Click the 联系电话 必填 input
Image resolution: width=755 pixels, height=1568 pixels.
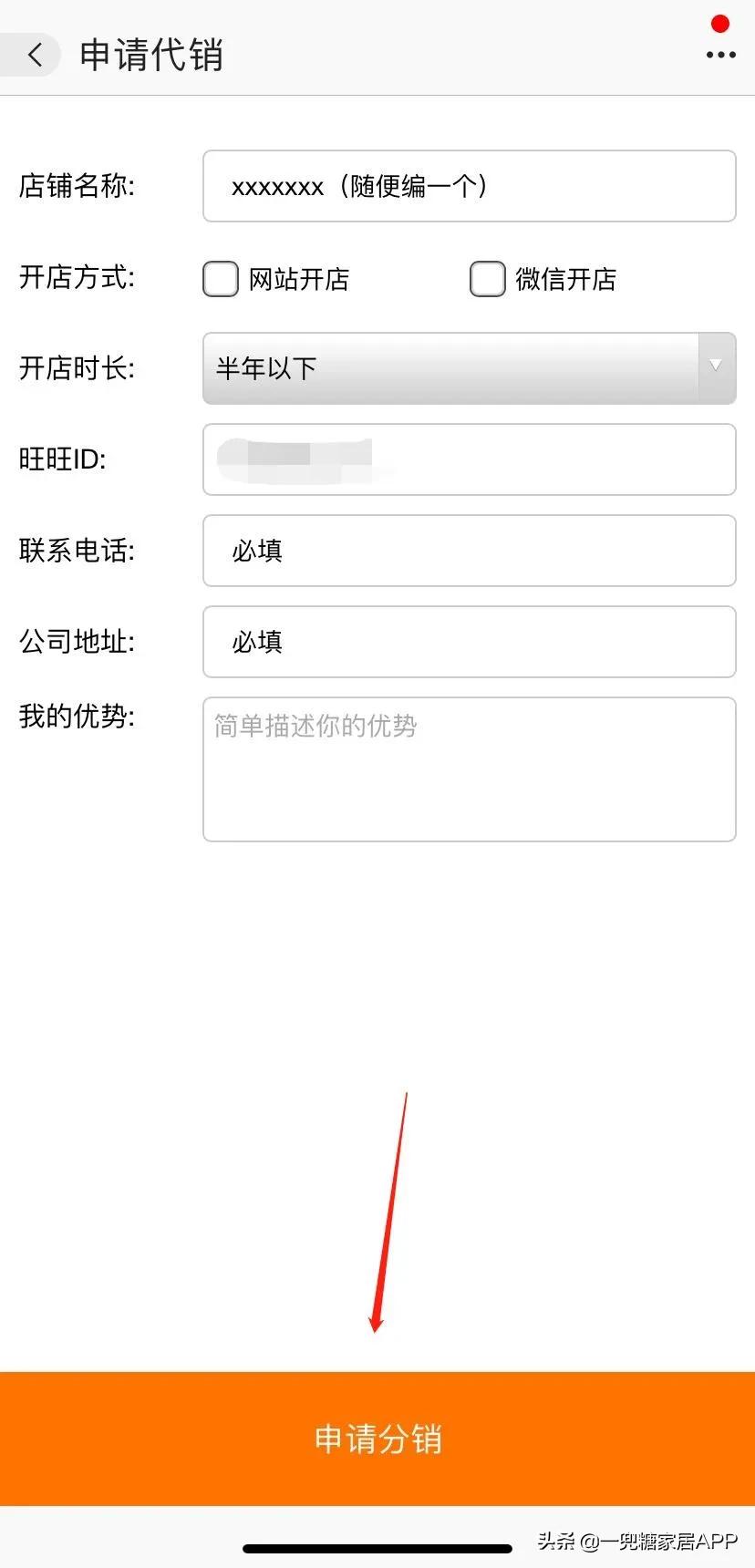click(469, 551)
